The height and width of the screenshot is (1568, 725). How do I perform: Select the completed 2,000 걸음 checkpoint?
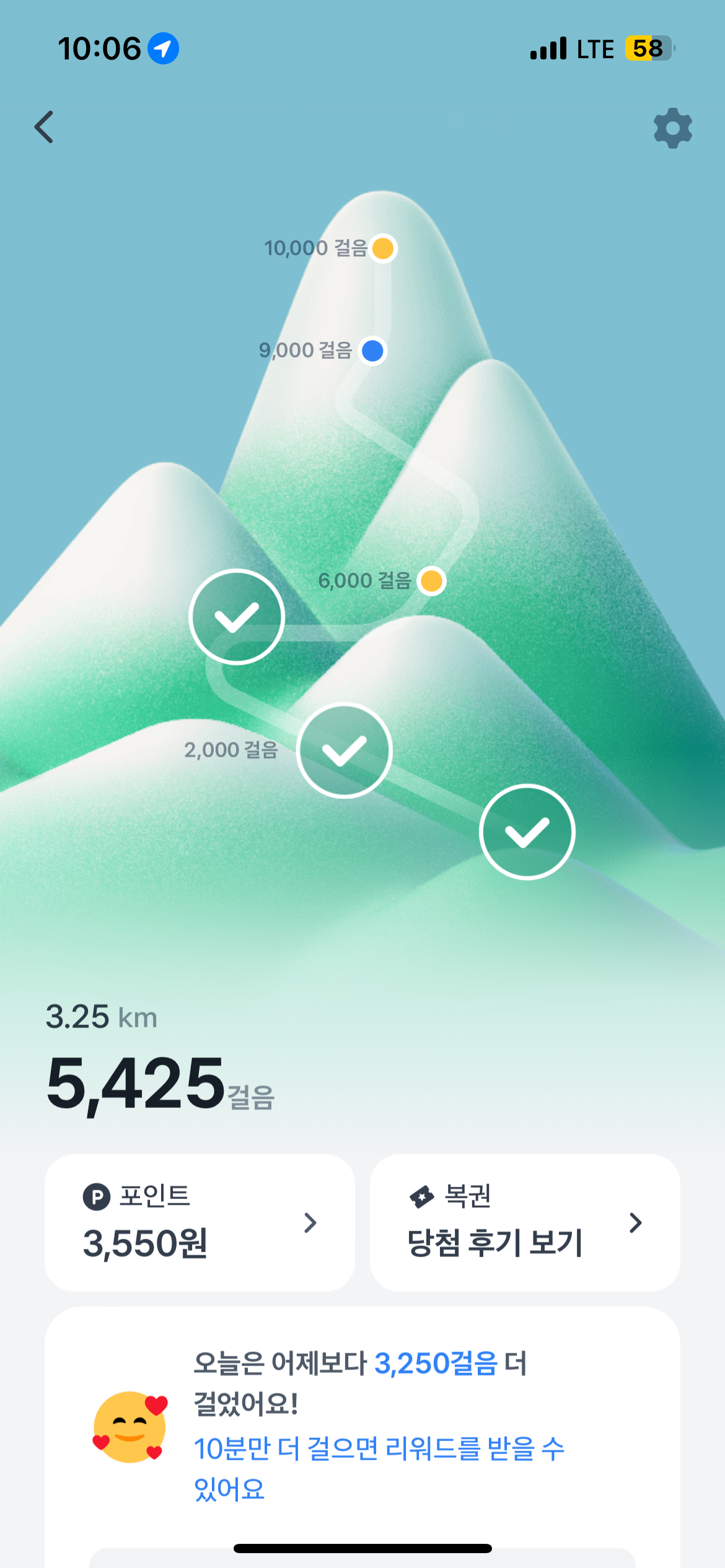[x=344, y=751]
